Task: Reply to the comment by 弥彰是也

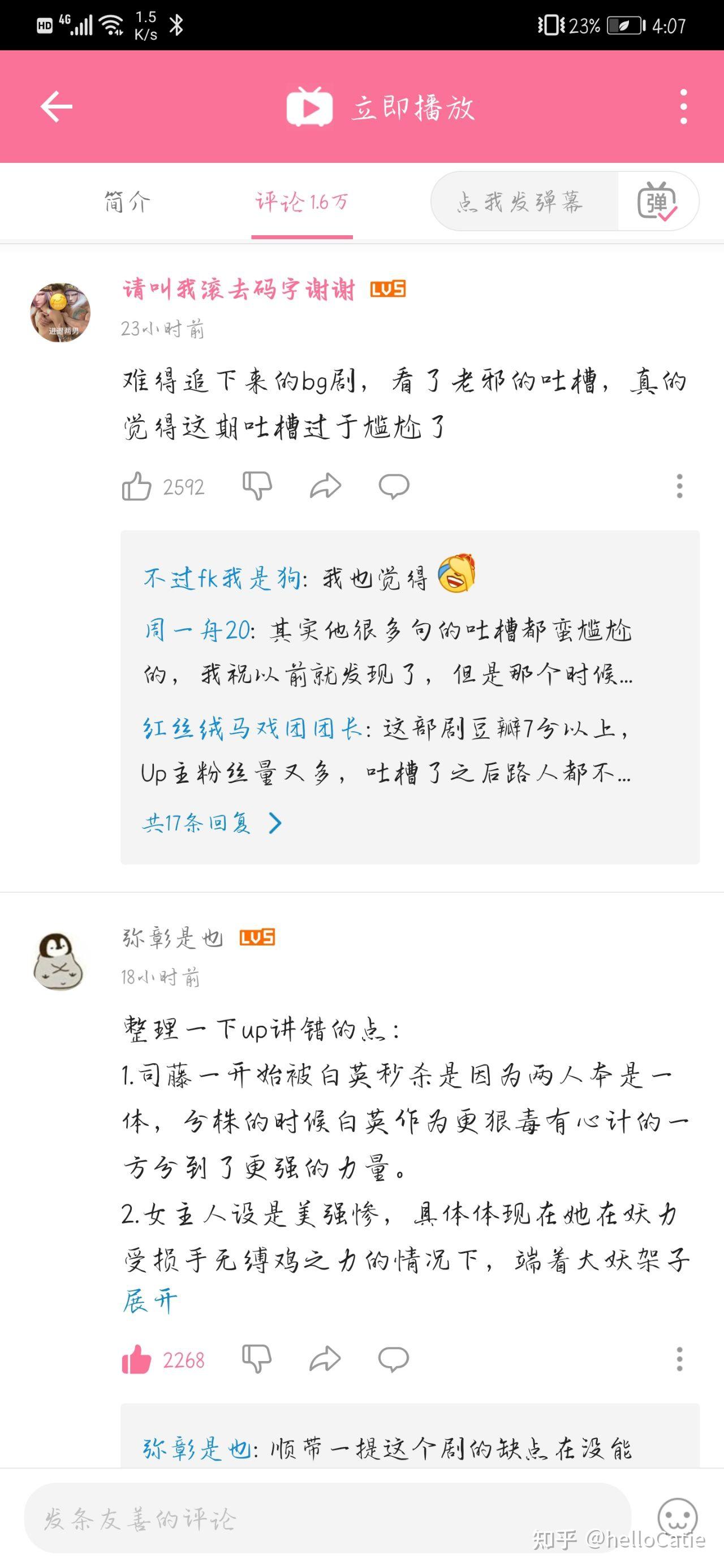Action: pyautogui.click(x=393, y=1359)
